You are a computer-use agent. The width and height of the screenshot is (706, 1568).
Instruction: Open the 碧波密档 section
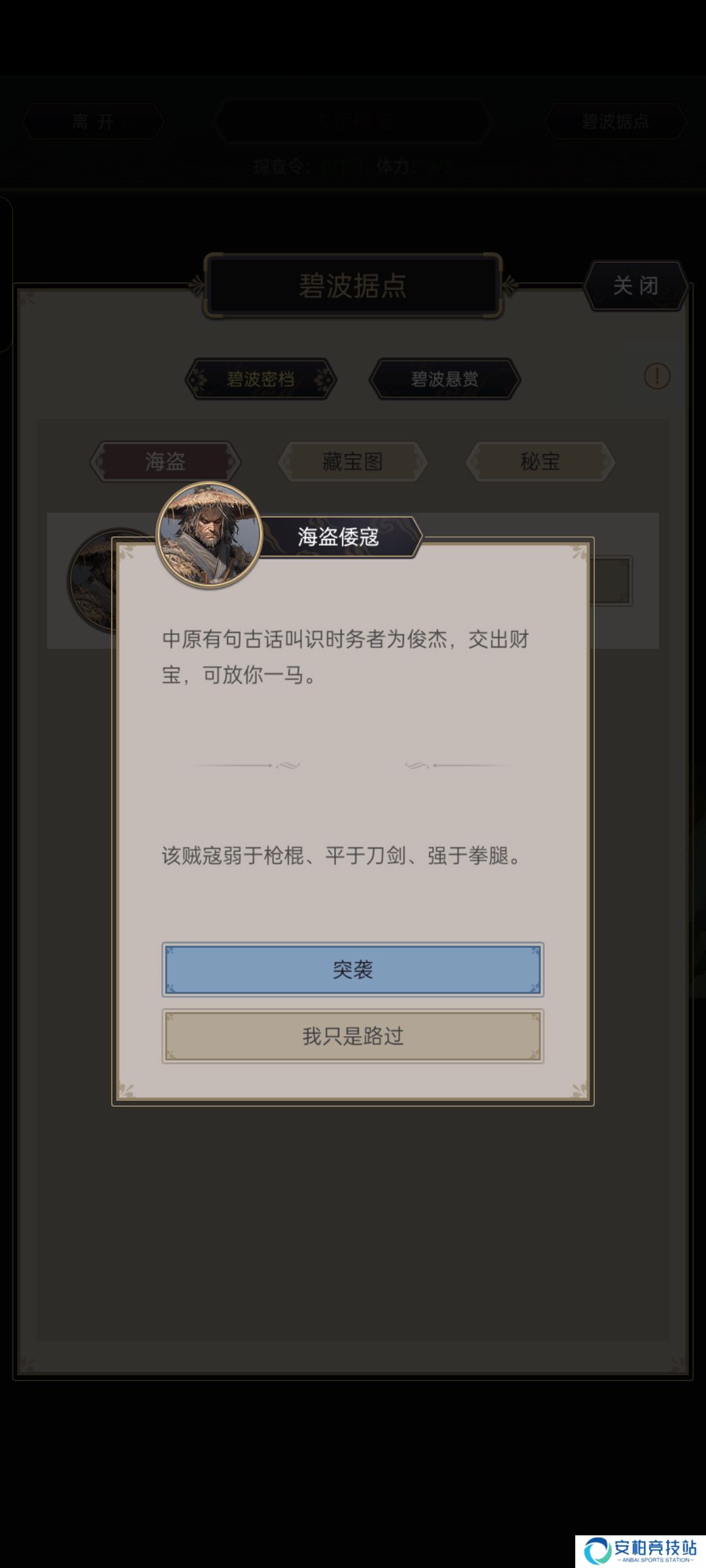260,379
